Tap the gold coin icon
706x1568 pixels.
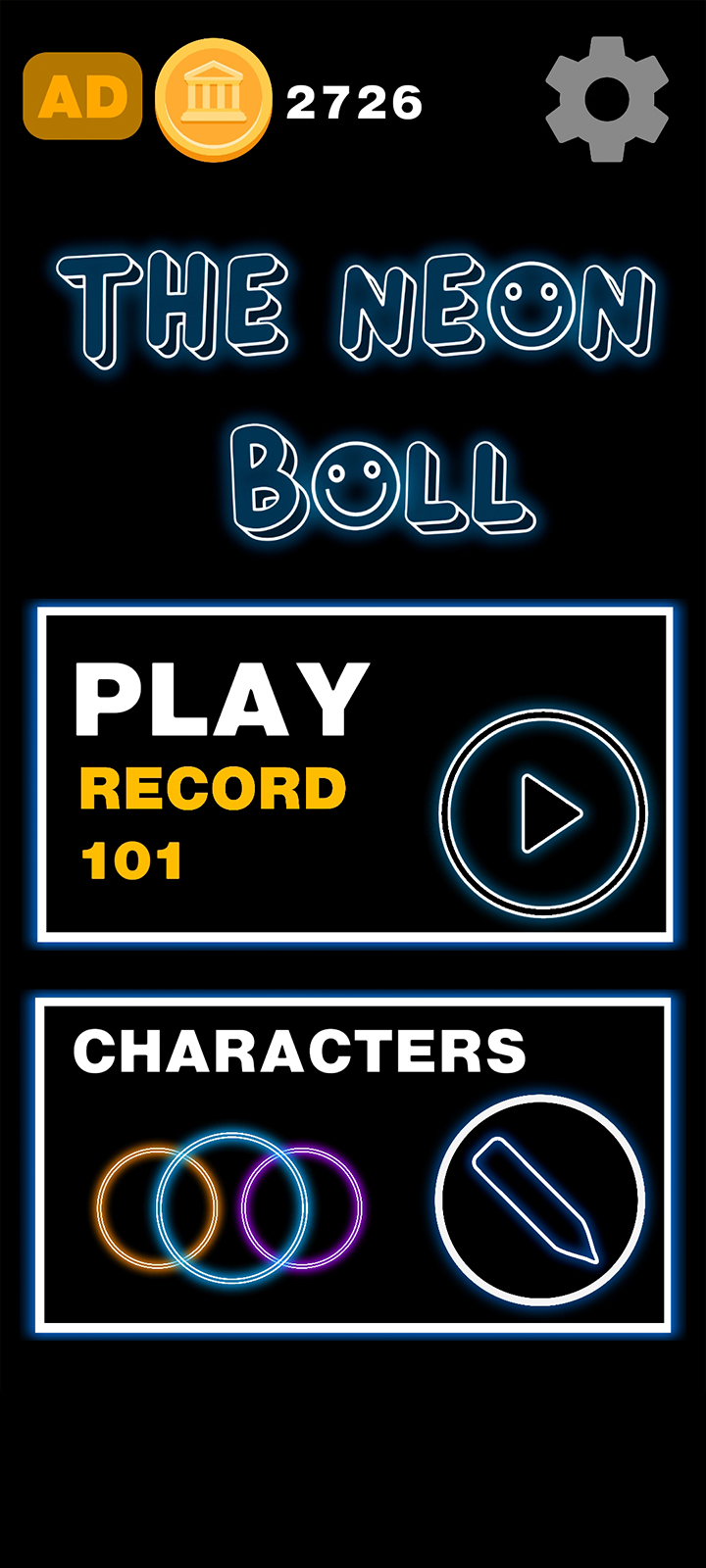214,99
